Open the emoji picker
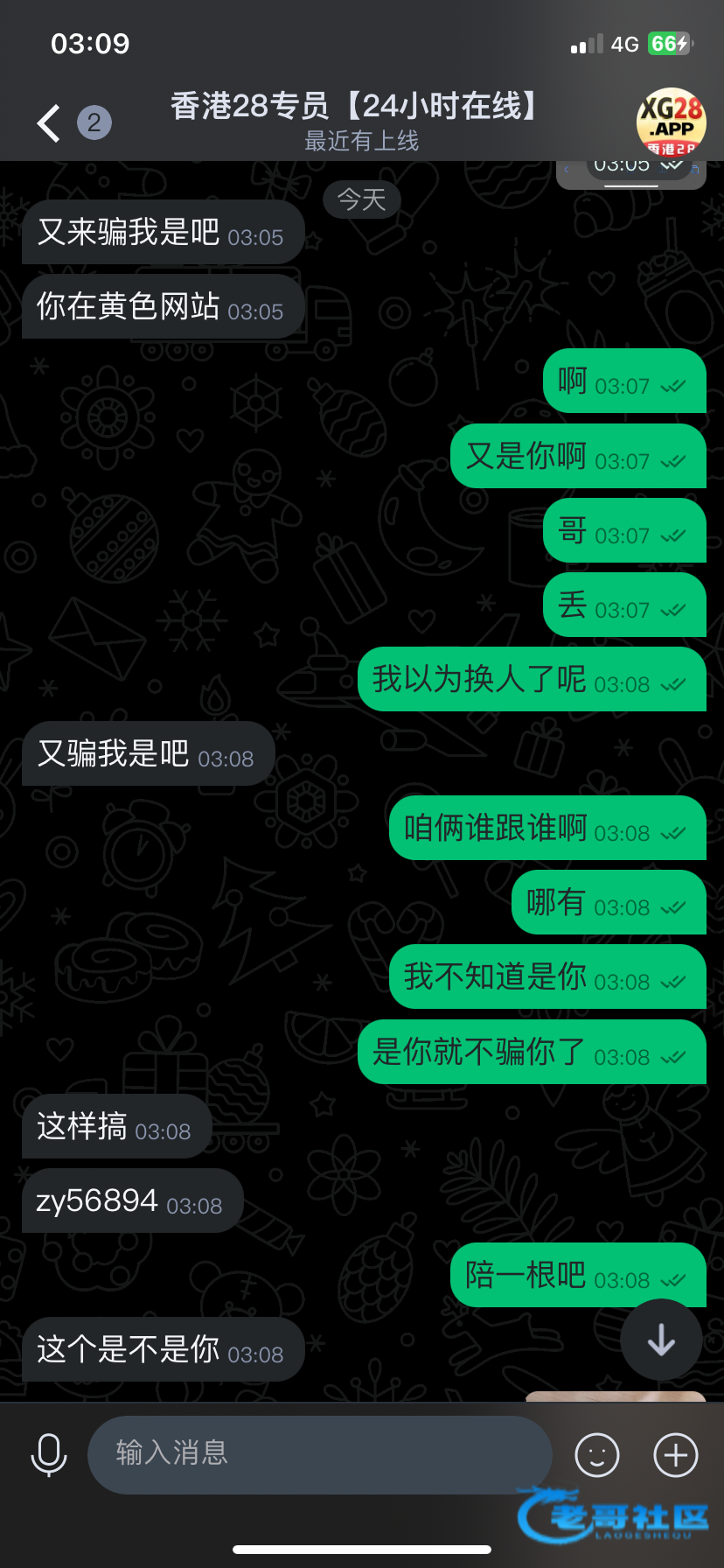This screenshot has height=1568, width=724. 597,1455
